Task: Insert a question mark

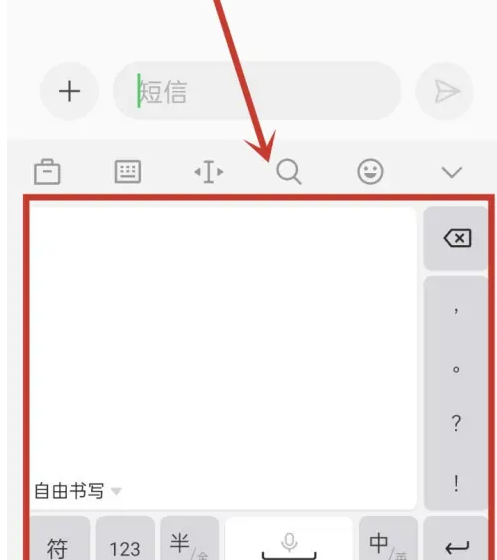Action: pos(456,424)
